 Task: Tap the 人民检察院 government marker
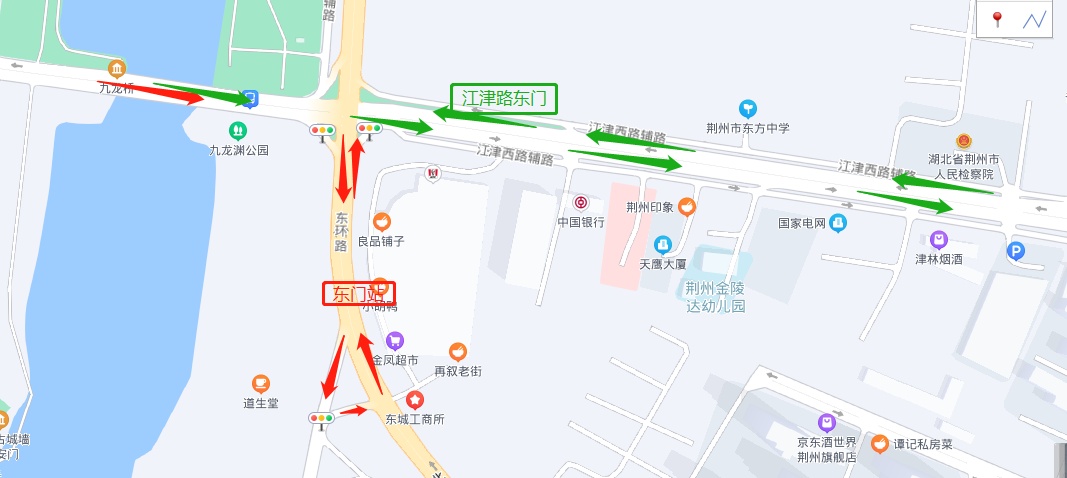(x=962, y=142)
